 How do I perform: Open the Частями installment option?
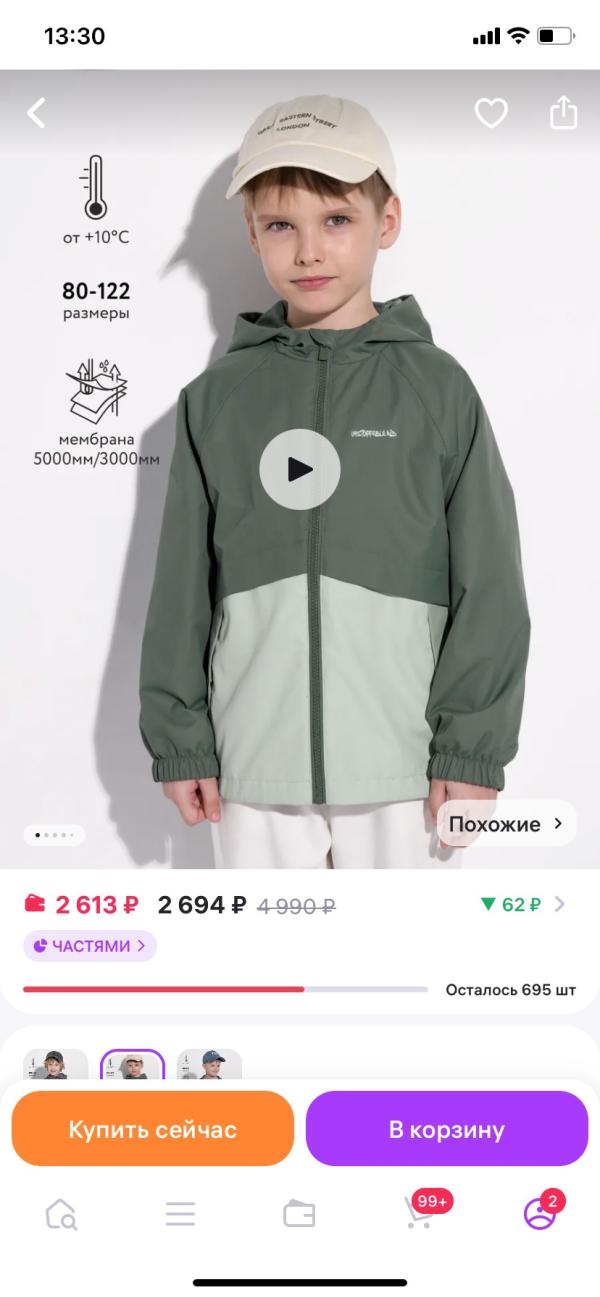click(x=90, y=945)
